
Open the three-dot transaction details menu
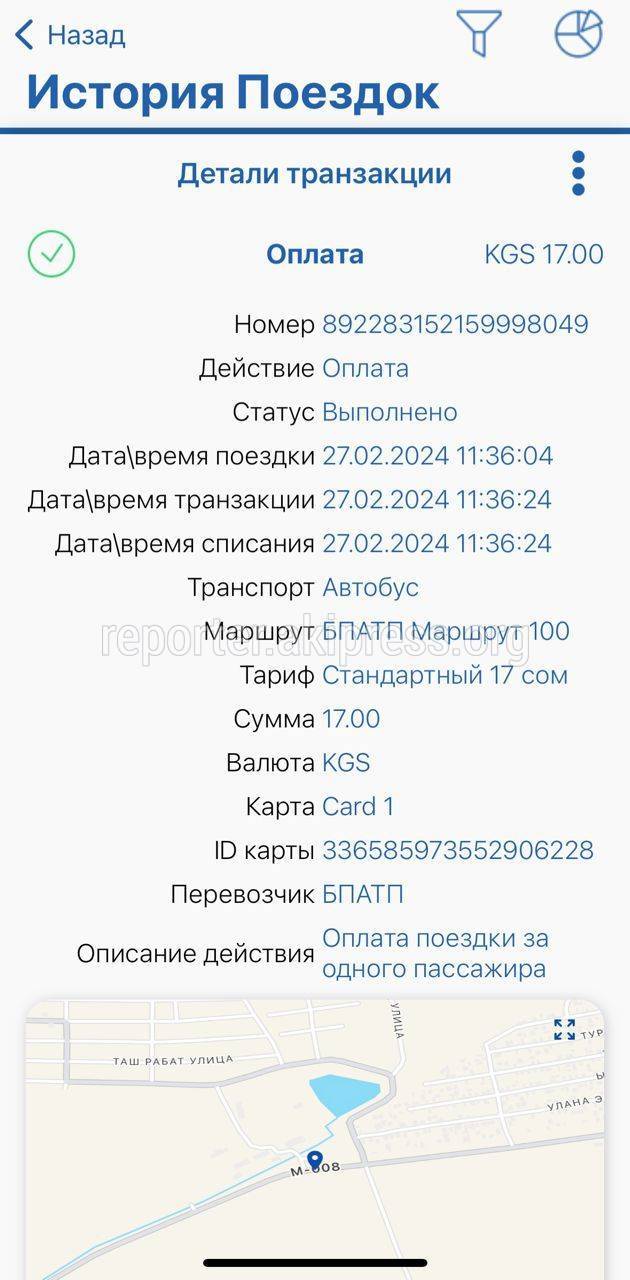click(x=578, y=174)
